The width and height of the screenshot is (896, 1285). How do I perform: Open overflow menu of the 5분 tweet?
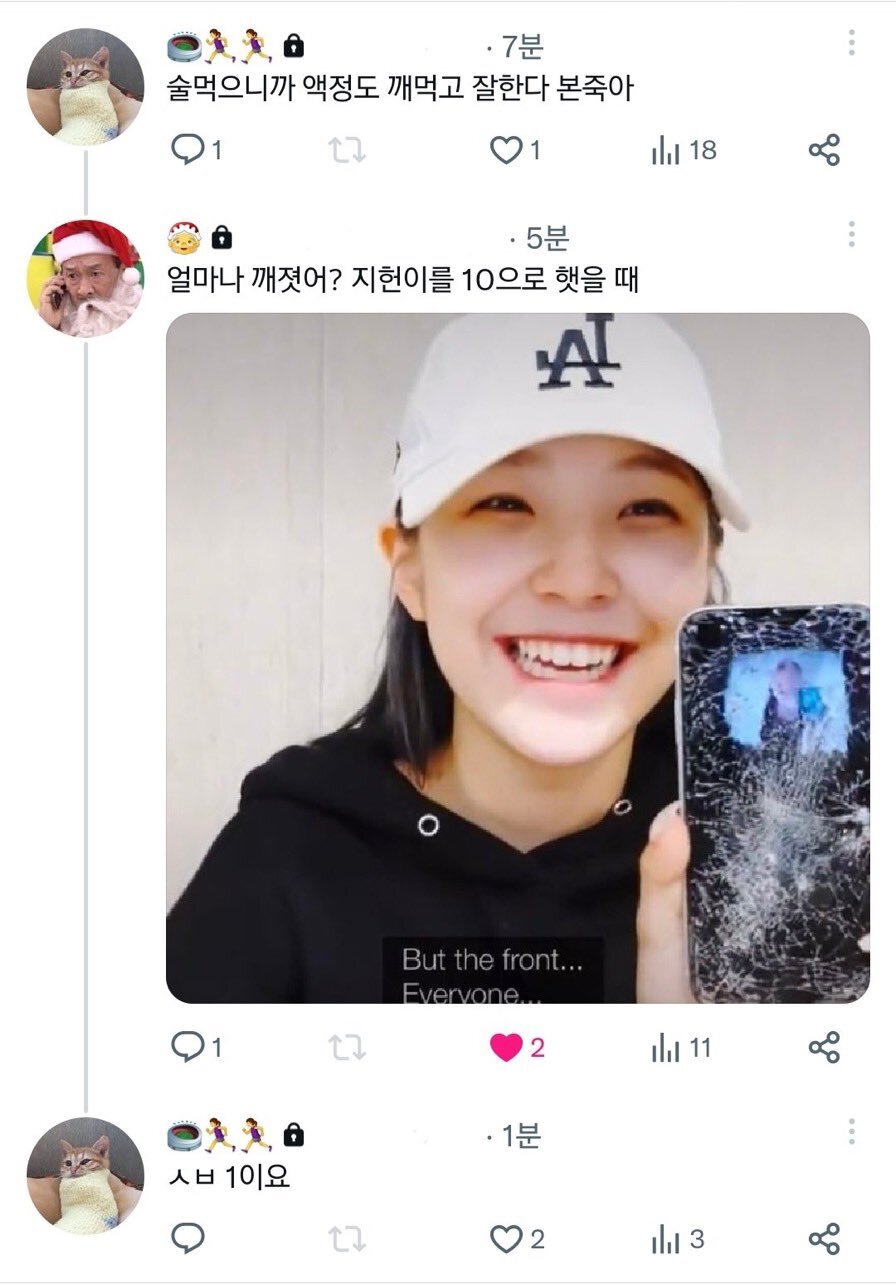pos(851,235)
